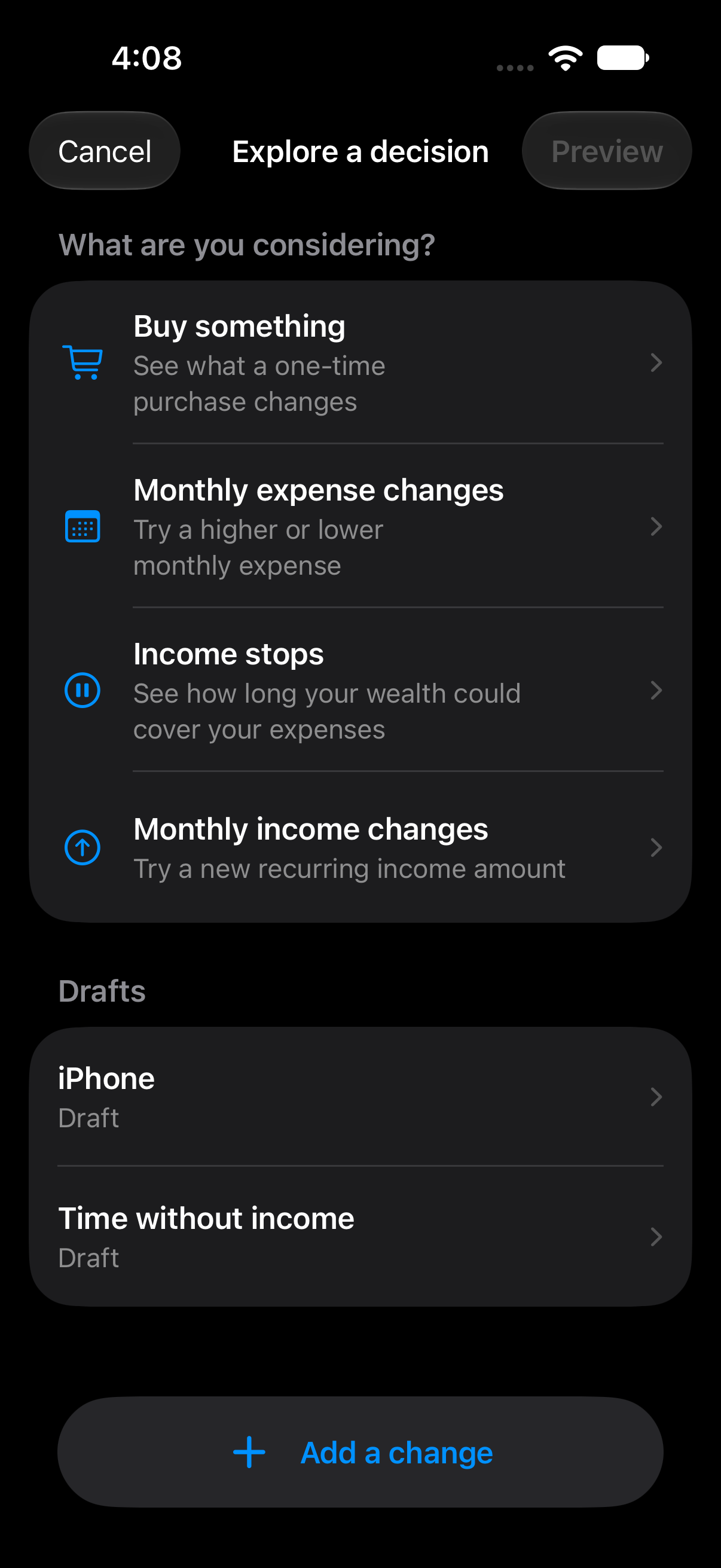The width and height of the screenshot is (721, 1568).
Task: Open Monthly expense changes
Action: coord(360,526)
